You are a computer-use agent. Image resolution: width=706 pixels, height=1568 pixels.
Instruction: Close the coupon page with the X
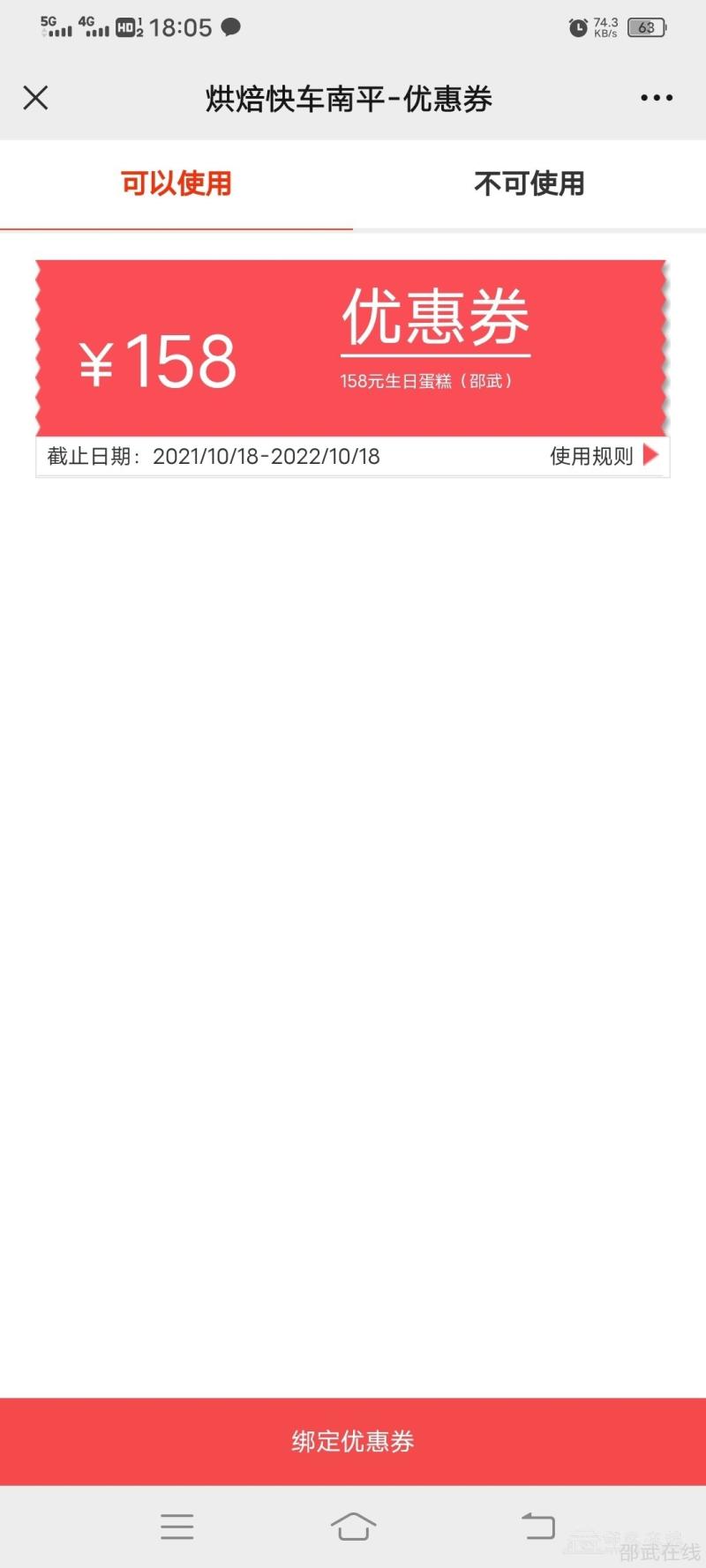pyautogui.click(x=35, y=98)
